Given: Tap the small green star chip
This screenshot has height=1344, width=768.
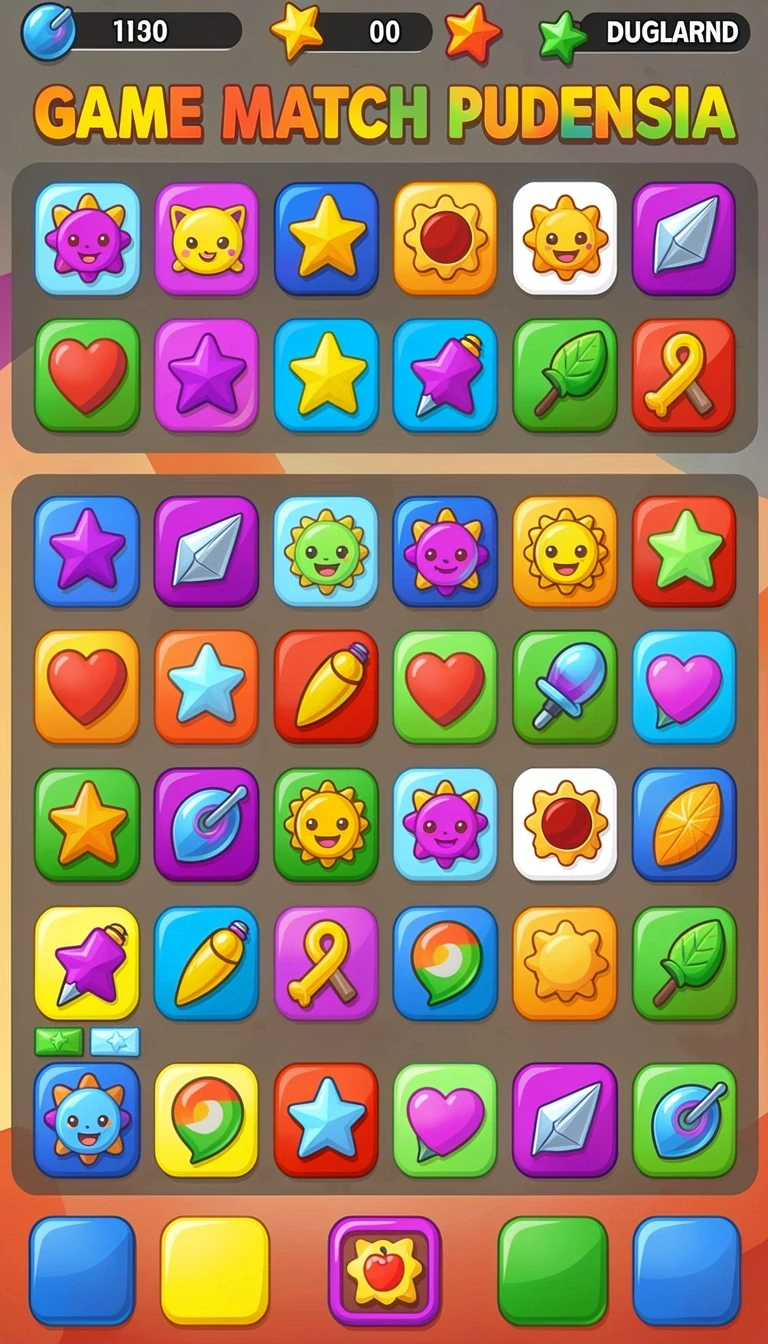Looking at the screenshot, I should 59,1041.
